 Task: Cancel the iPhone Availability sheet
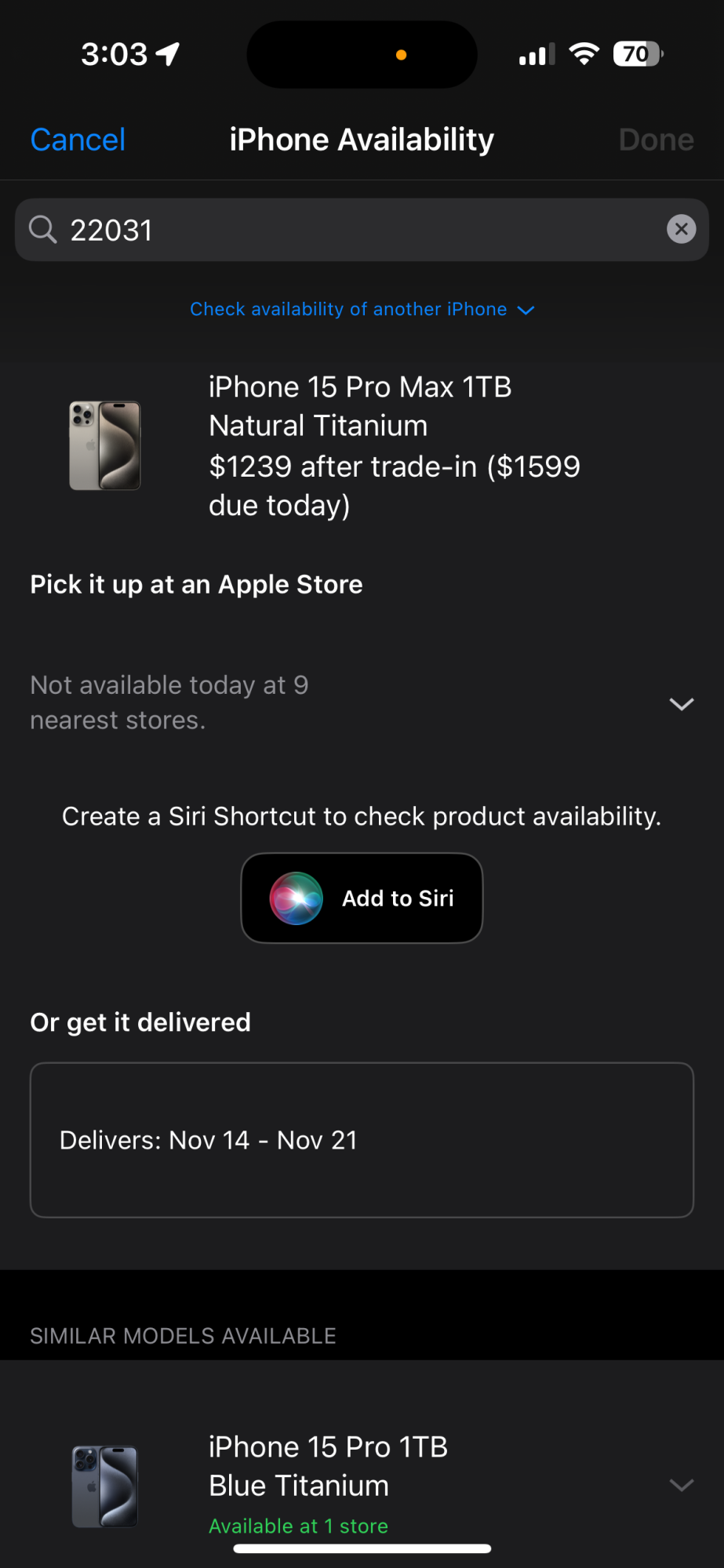coord(78,140)
